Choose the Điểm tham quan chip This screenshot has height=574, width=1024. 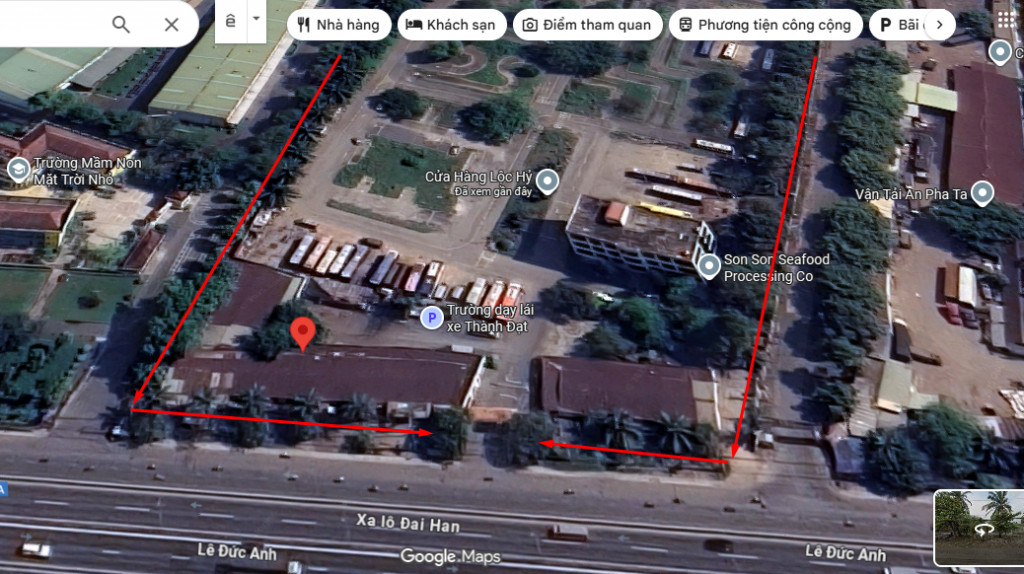(x=587, y=25)
